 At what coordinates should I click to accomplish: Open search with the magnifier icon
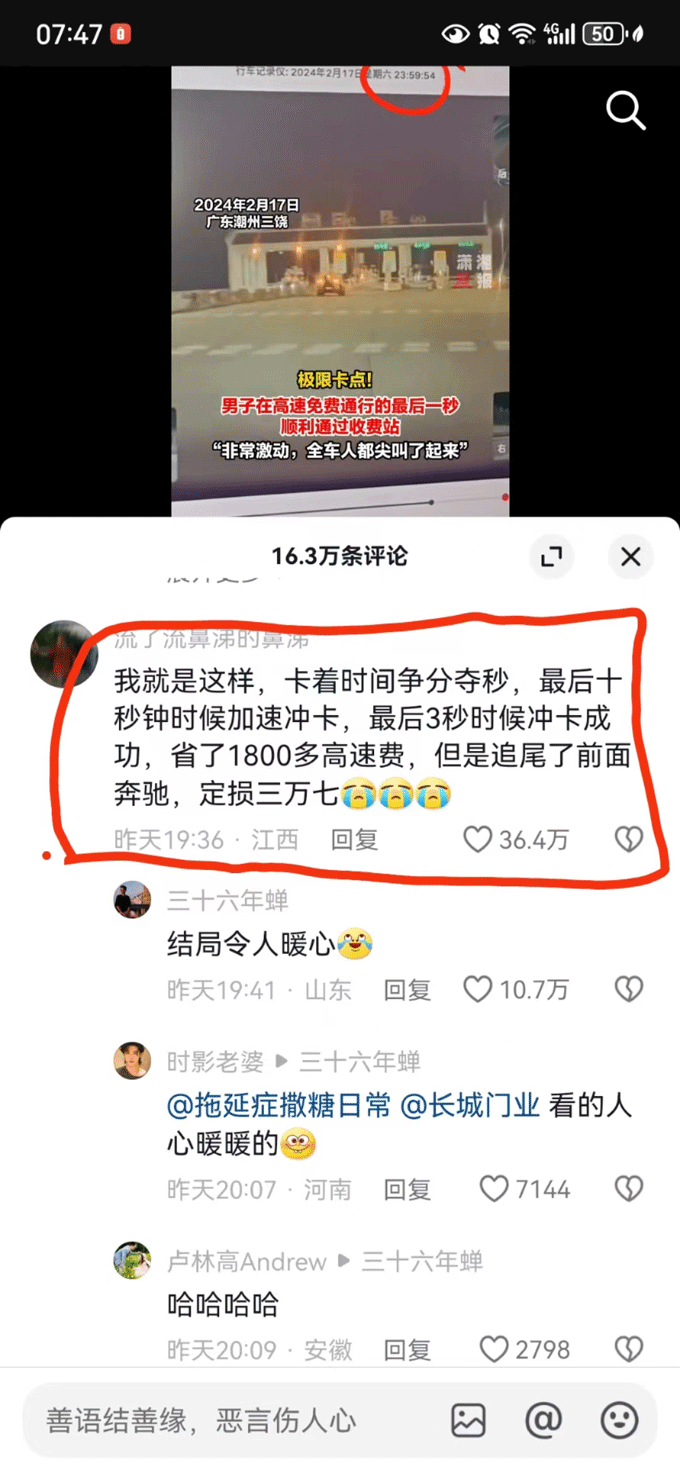tap(626, 111)
